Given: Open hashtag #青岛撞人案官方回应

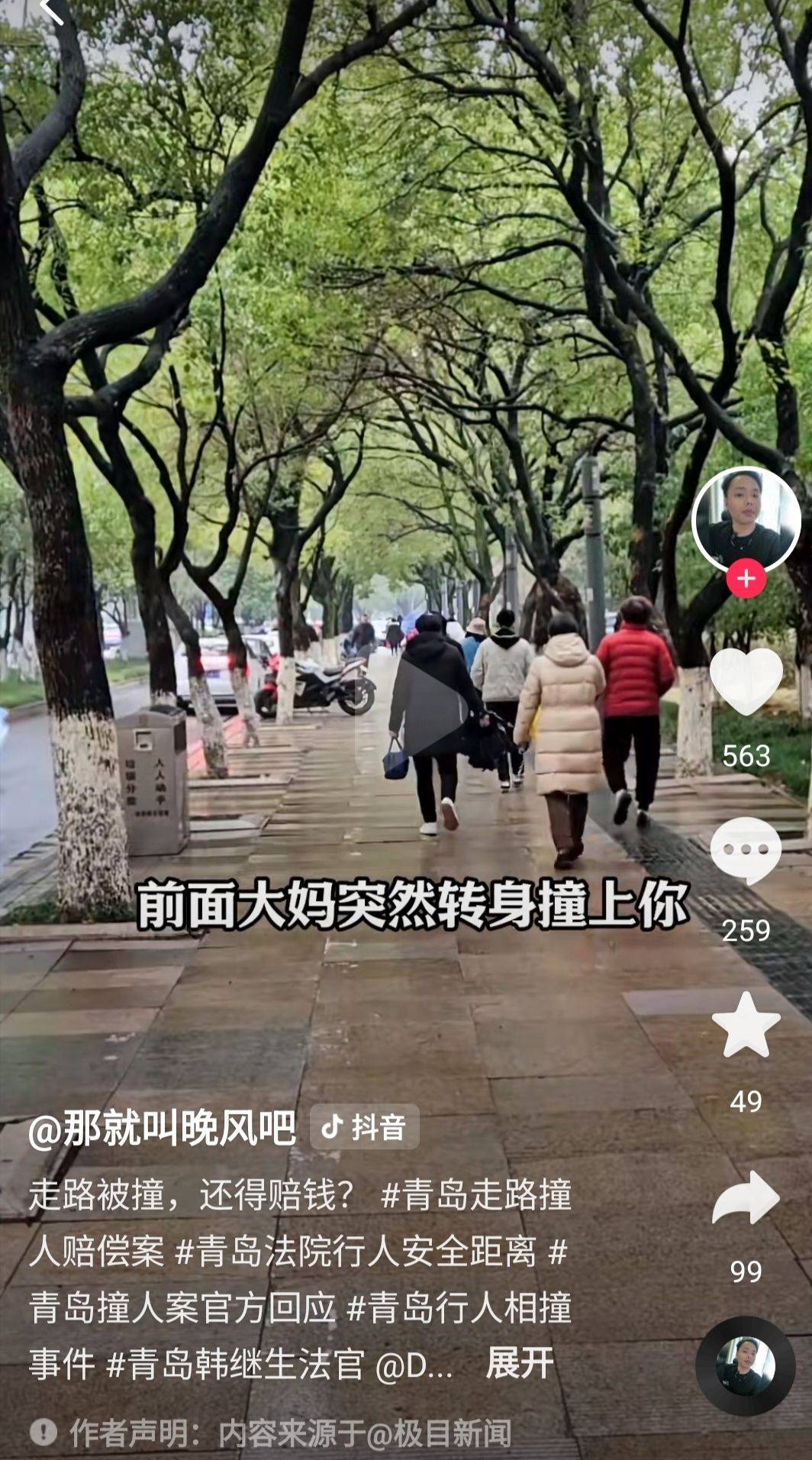Looking at the screenshot, I should (x=182, y=1307).
